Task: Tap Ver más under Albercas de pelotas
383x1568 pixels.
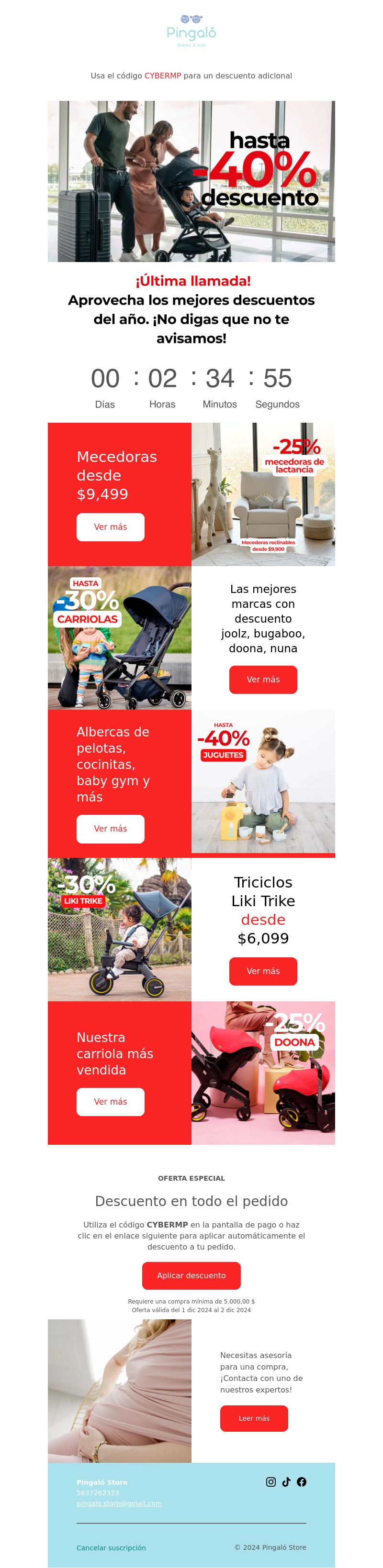Action: tap(111, 828)
